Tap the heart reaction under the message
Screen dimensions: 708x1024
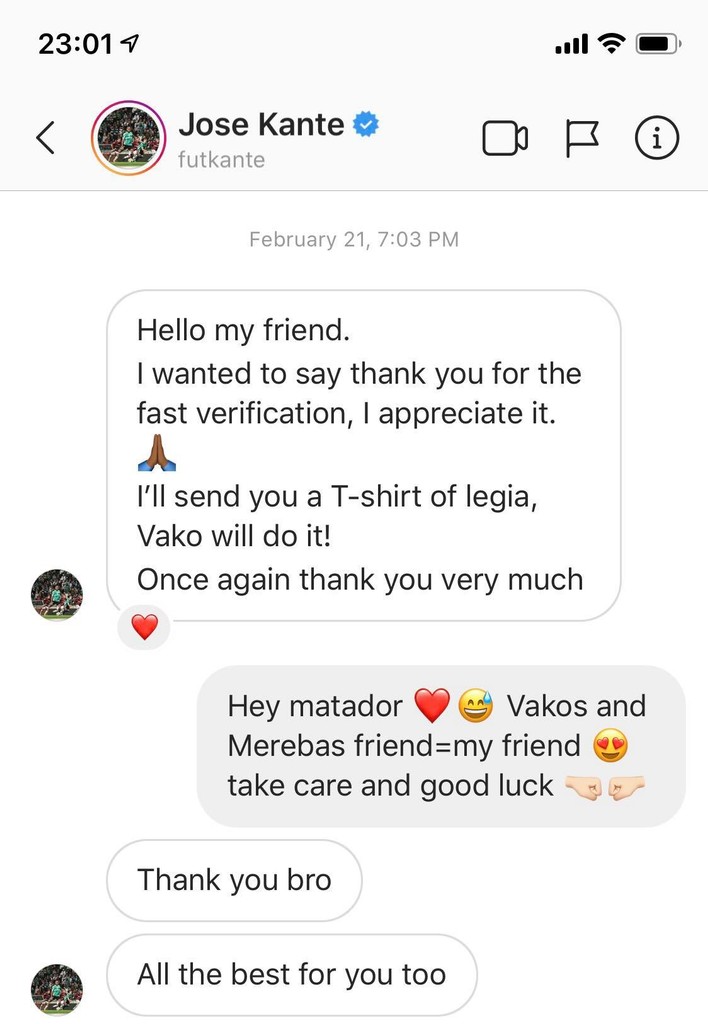tap(145, 627)
